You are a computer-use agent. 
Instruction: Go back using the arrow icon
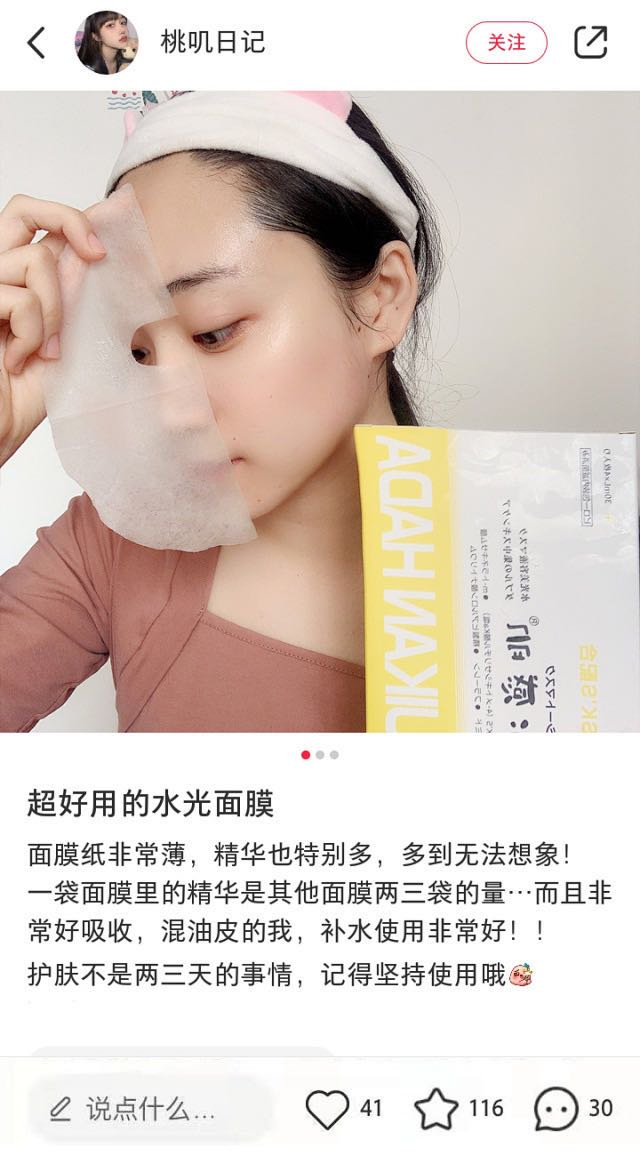pyautogui.click(x=37, y=43)
